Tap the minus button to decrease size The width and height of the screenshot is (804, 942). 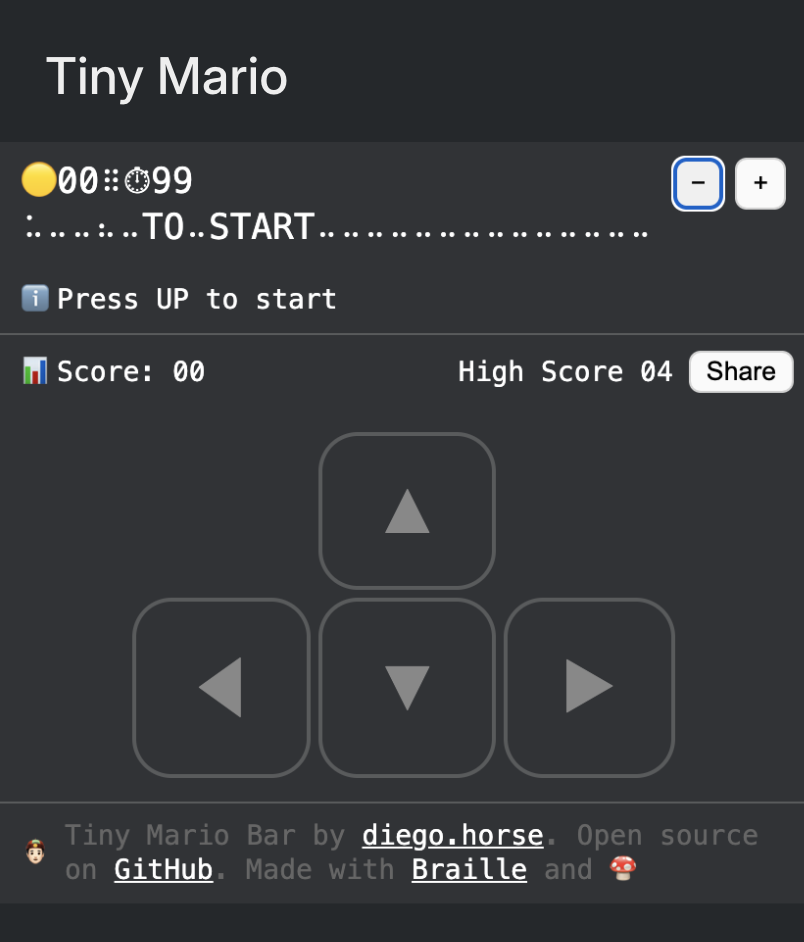(x=698, y=183)
